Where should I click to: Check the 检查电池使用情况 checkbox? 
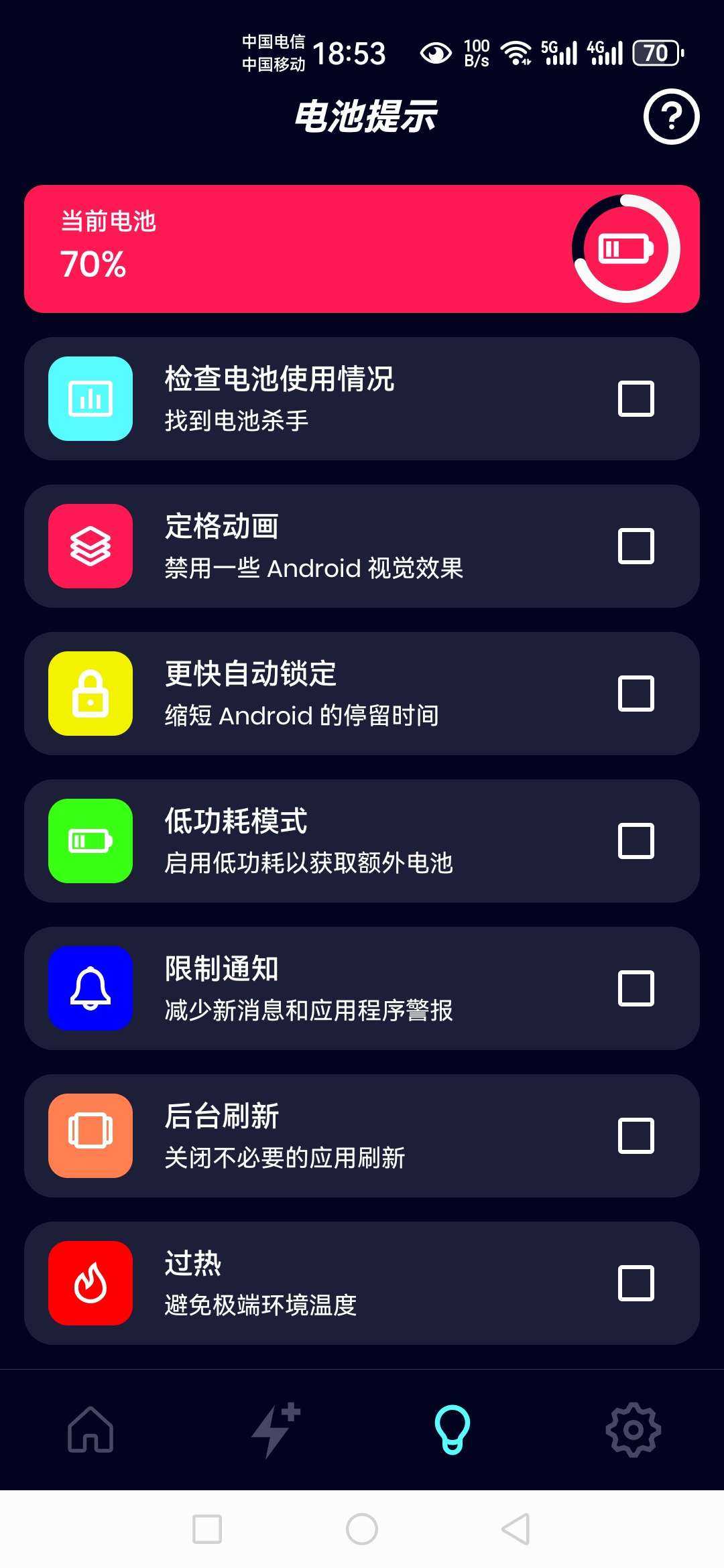tap(636, 399)
